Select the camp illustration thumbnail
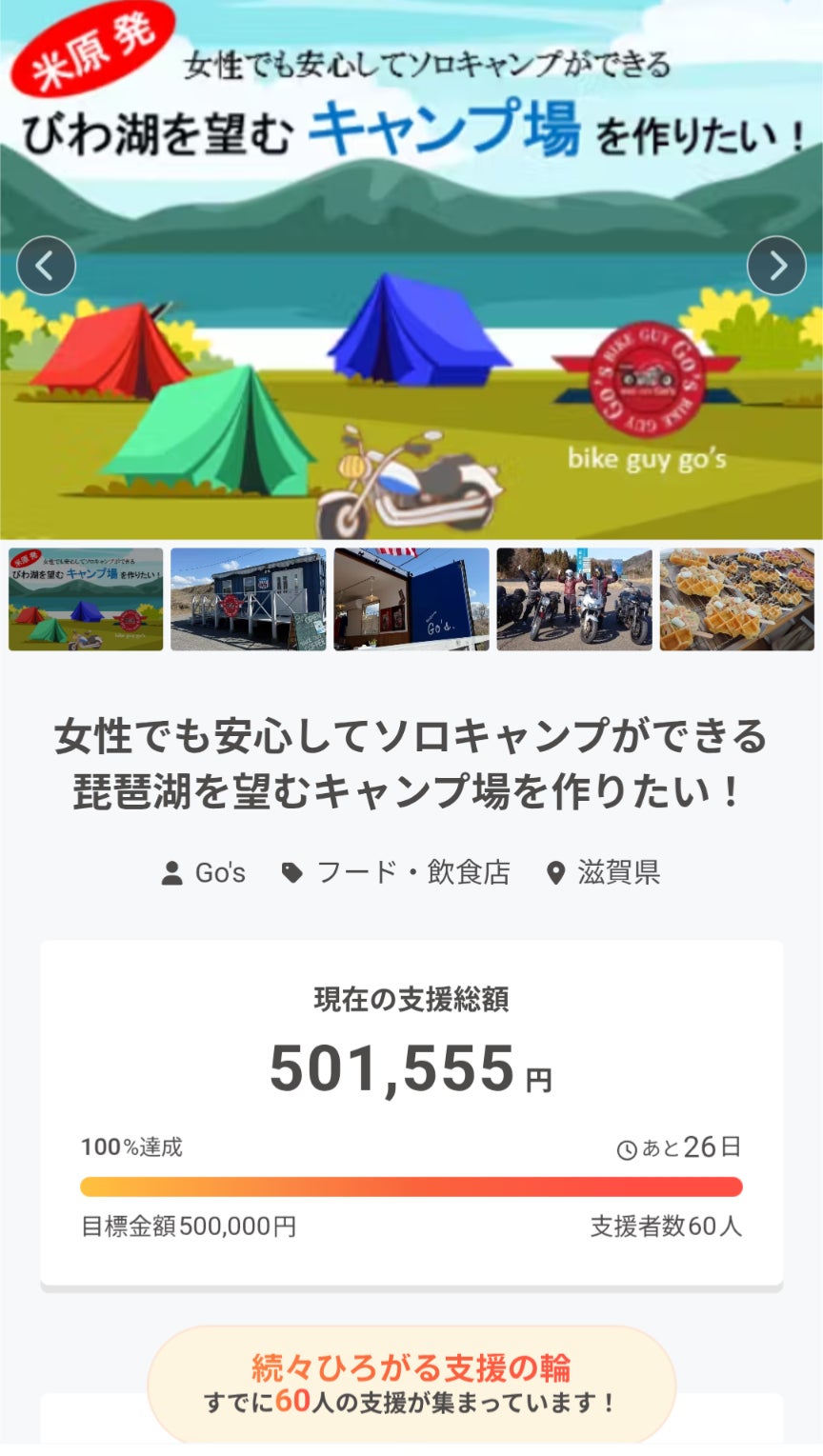The image size is (823, 1456). (86, 599)
